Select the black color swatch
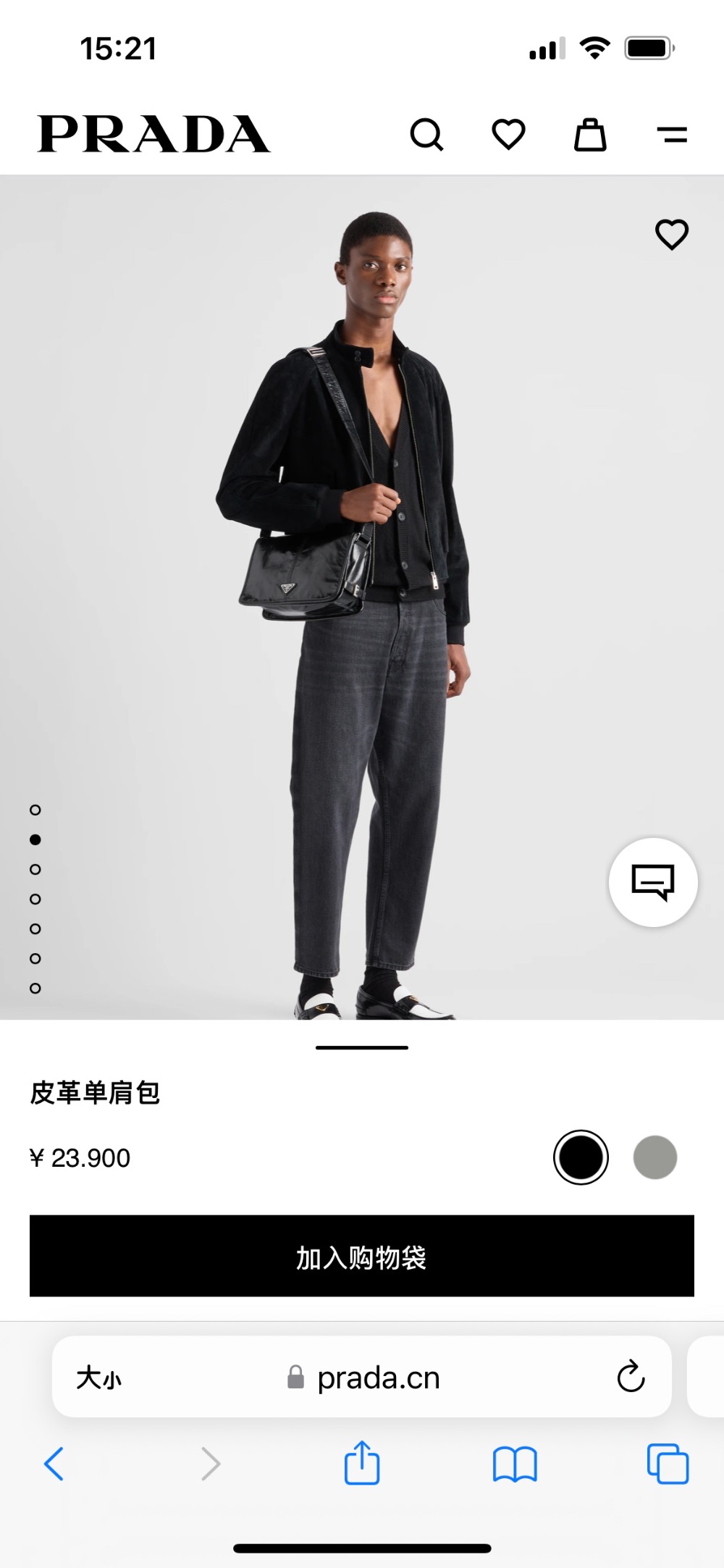Image resolution: width=724 pixels, height=1568 pixels. [581, 1157]
